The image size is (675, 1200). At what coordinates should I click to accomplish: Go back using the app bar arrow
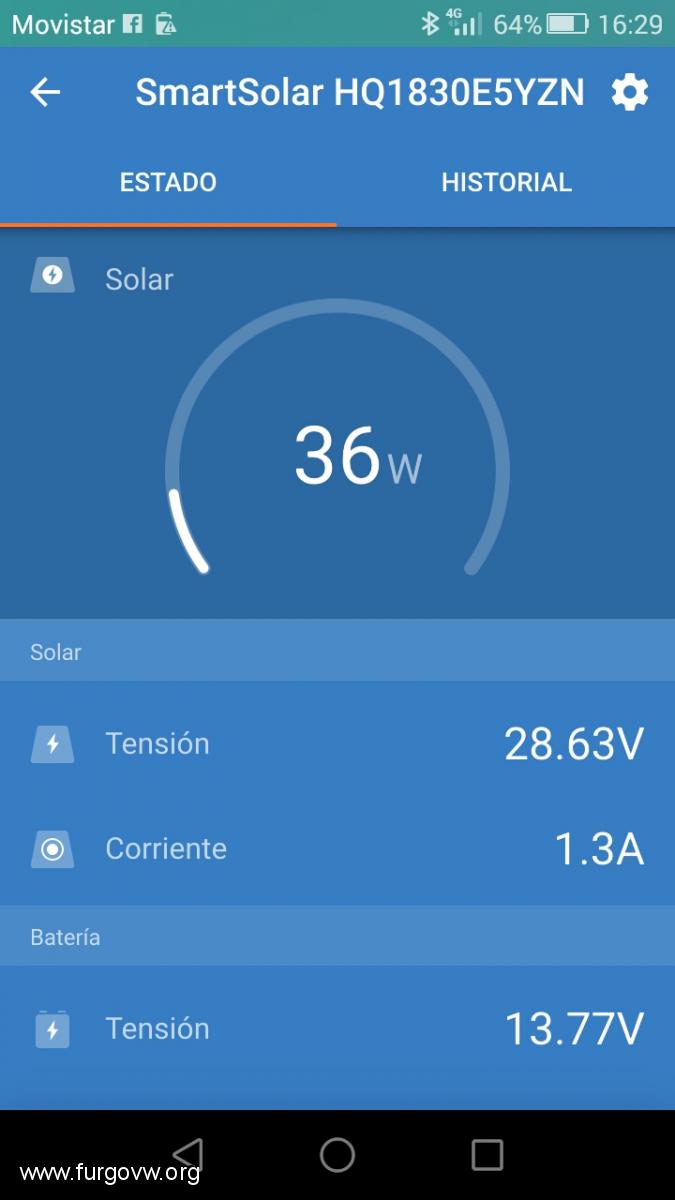(45, 93)
